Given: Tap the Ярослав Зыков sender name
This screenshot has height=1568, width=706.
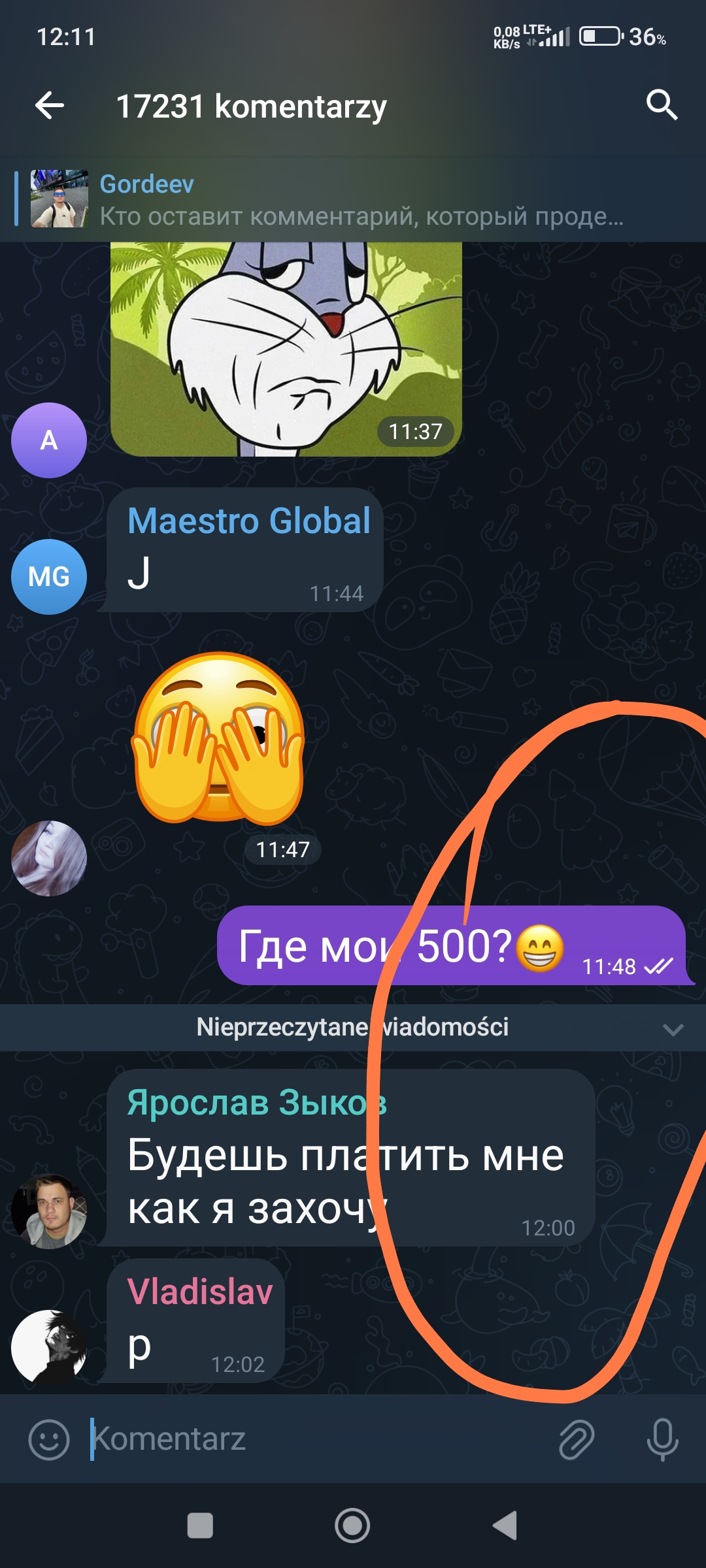Looking at the screenshot, I should pos(256,1103).
